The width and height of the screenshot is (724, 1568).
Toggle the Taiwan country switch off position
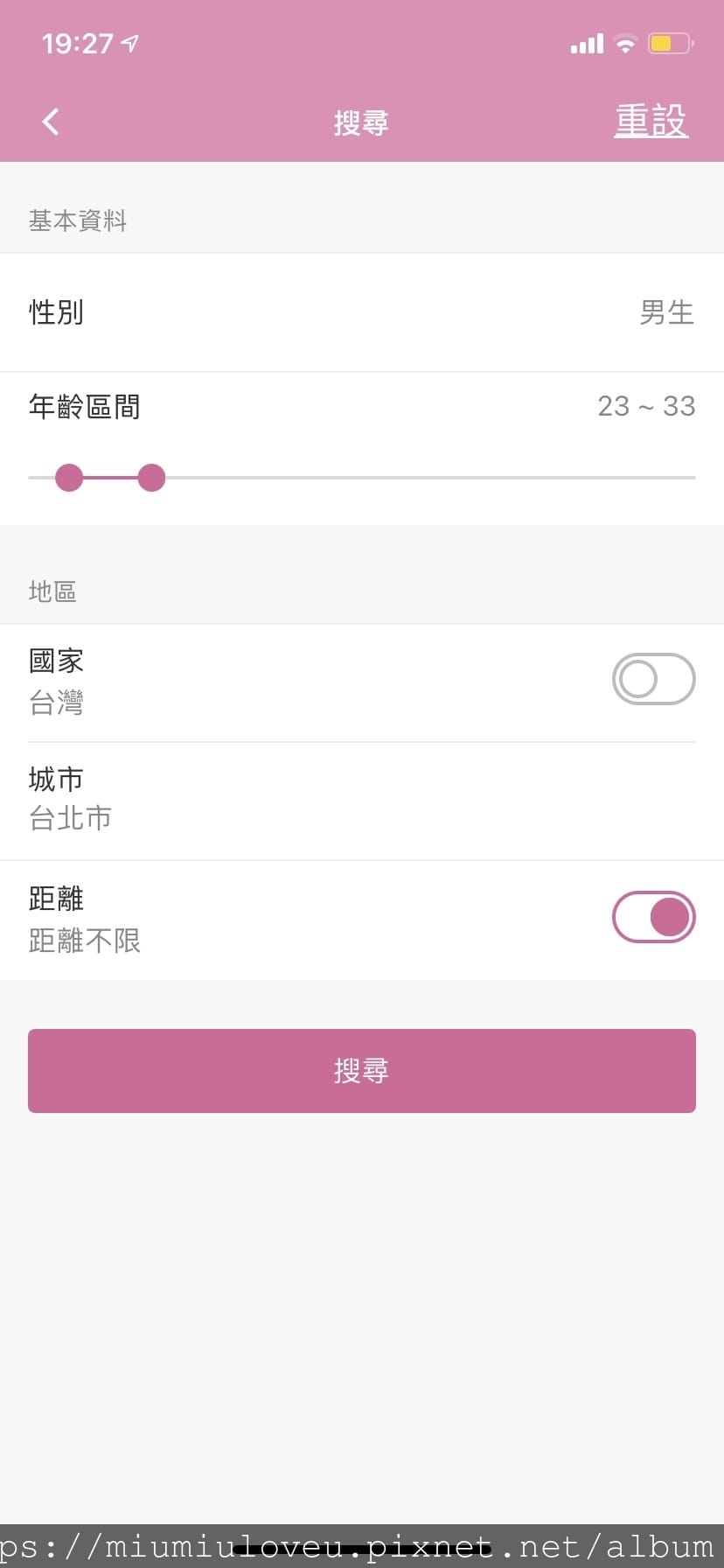click(x=653, y=679)
